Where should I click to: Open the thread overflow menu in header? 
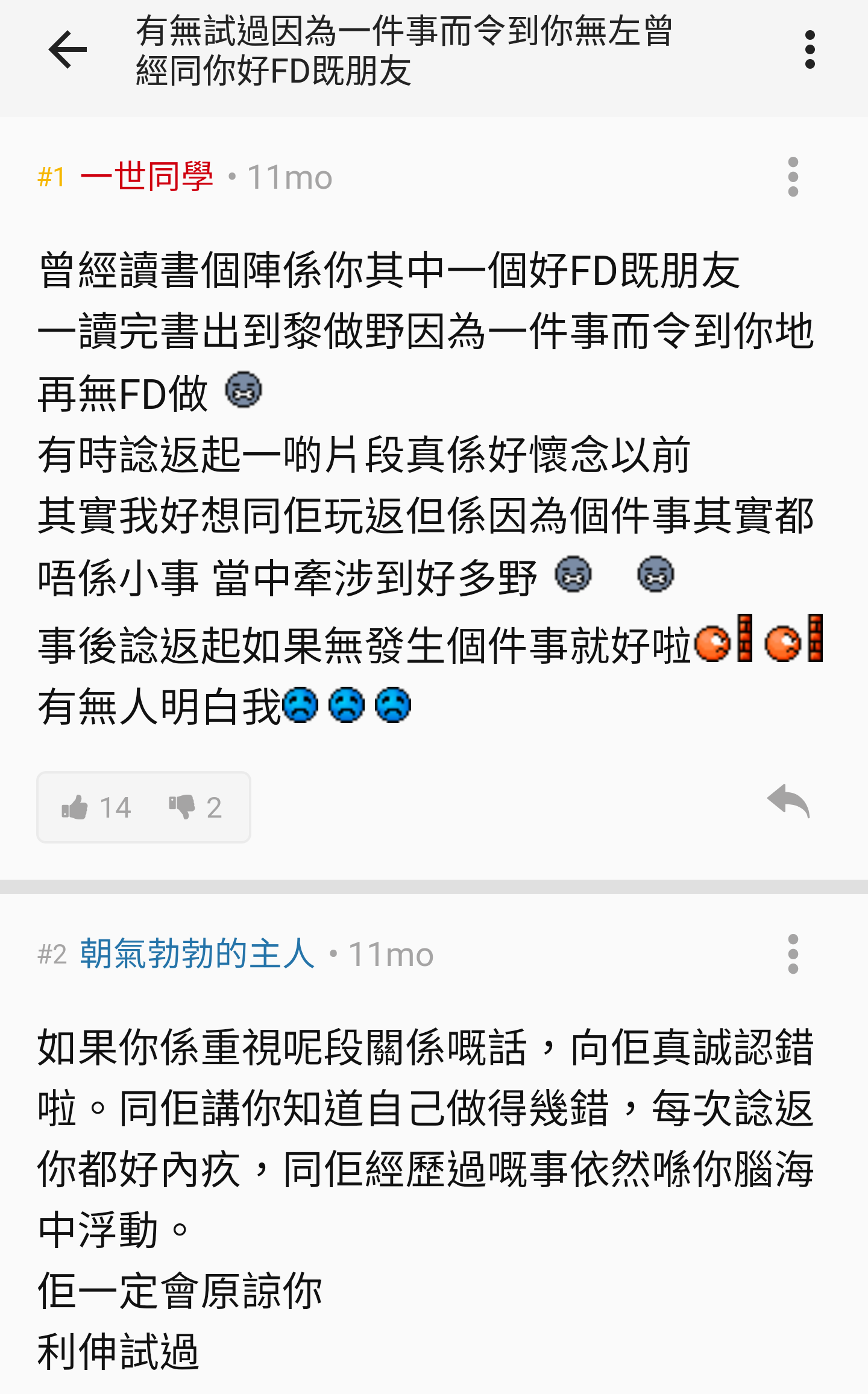coord(810,49)
